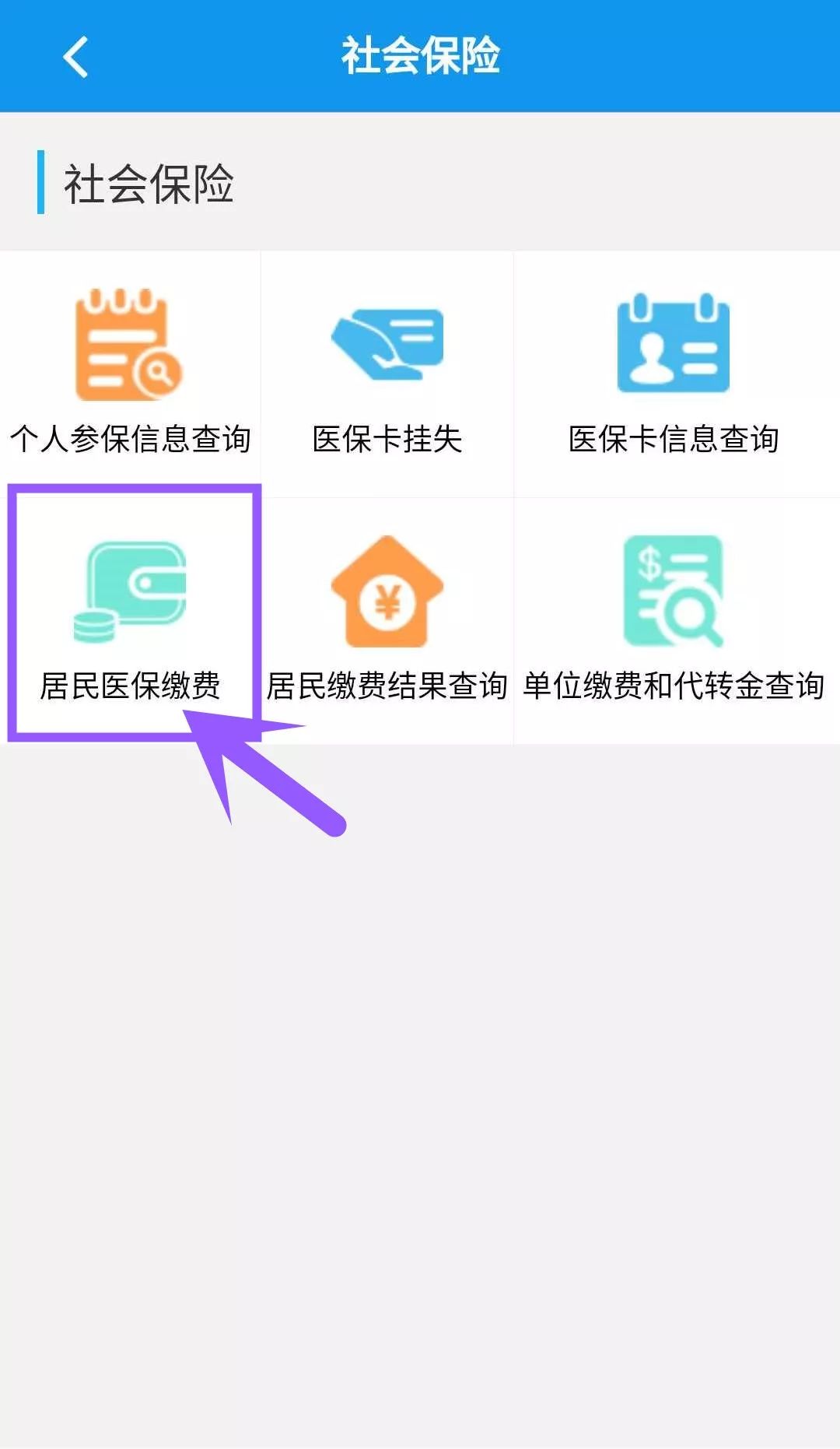Go back using the top-left arrow
Image resolution: width=840 pixels, height=1449 pixels.
tap(75, 57)
